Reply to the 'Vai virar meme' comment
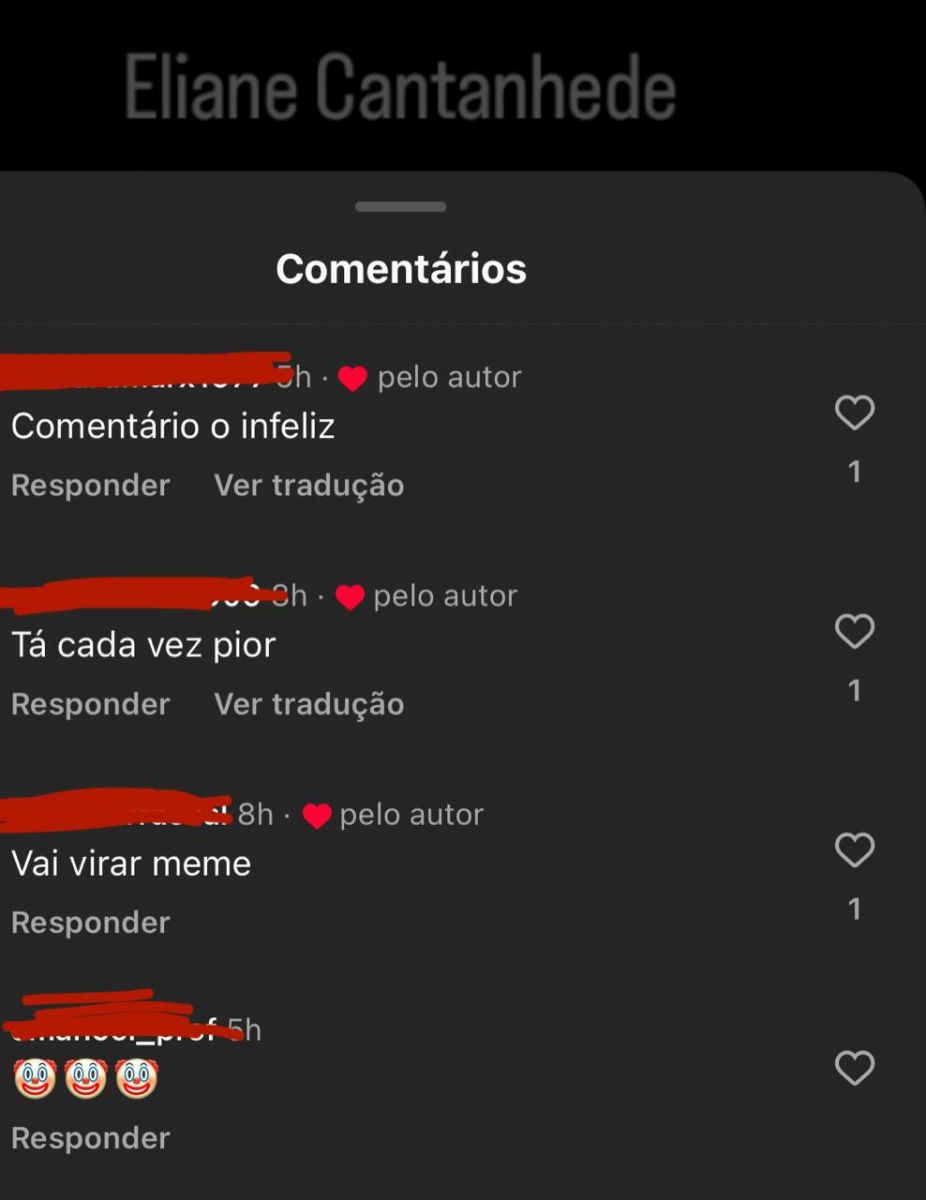 click(90, 923)
